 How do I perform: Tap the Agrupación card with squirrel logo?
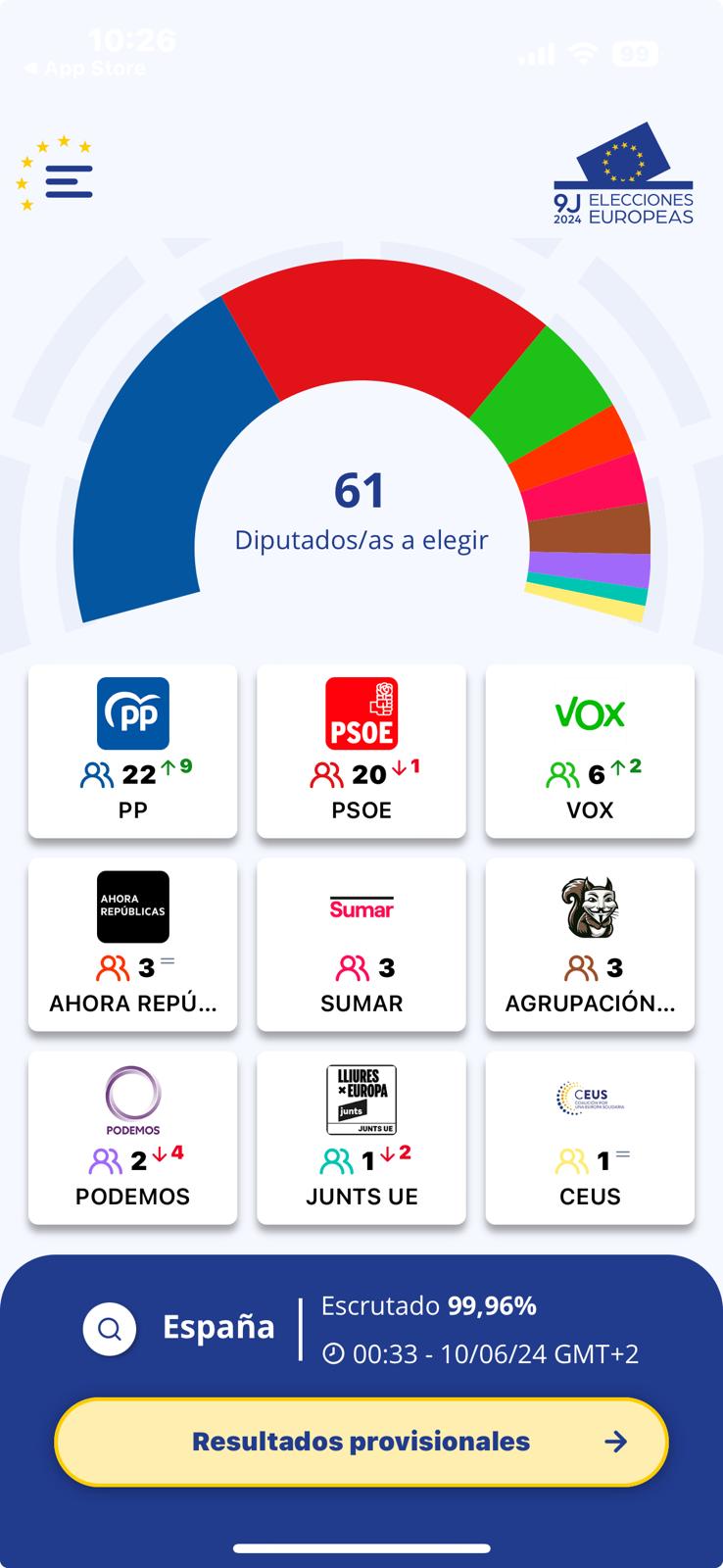590,944
